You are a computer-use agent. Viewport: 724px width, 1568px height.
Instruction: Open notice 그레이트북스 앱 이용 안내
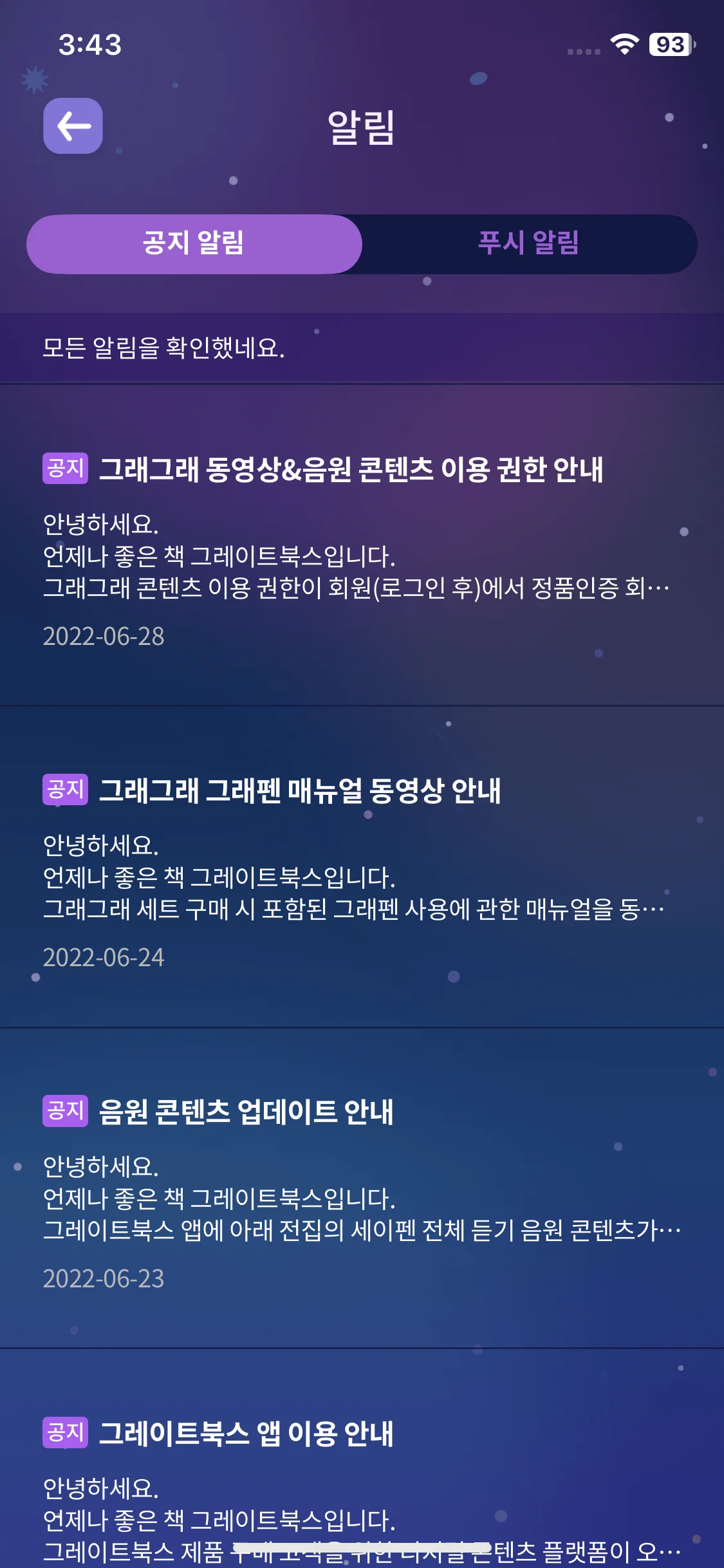[x=362, y=1459]
